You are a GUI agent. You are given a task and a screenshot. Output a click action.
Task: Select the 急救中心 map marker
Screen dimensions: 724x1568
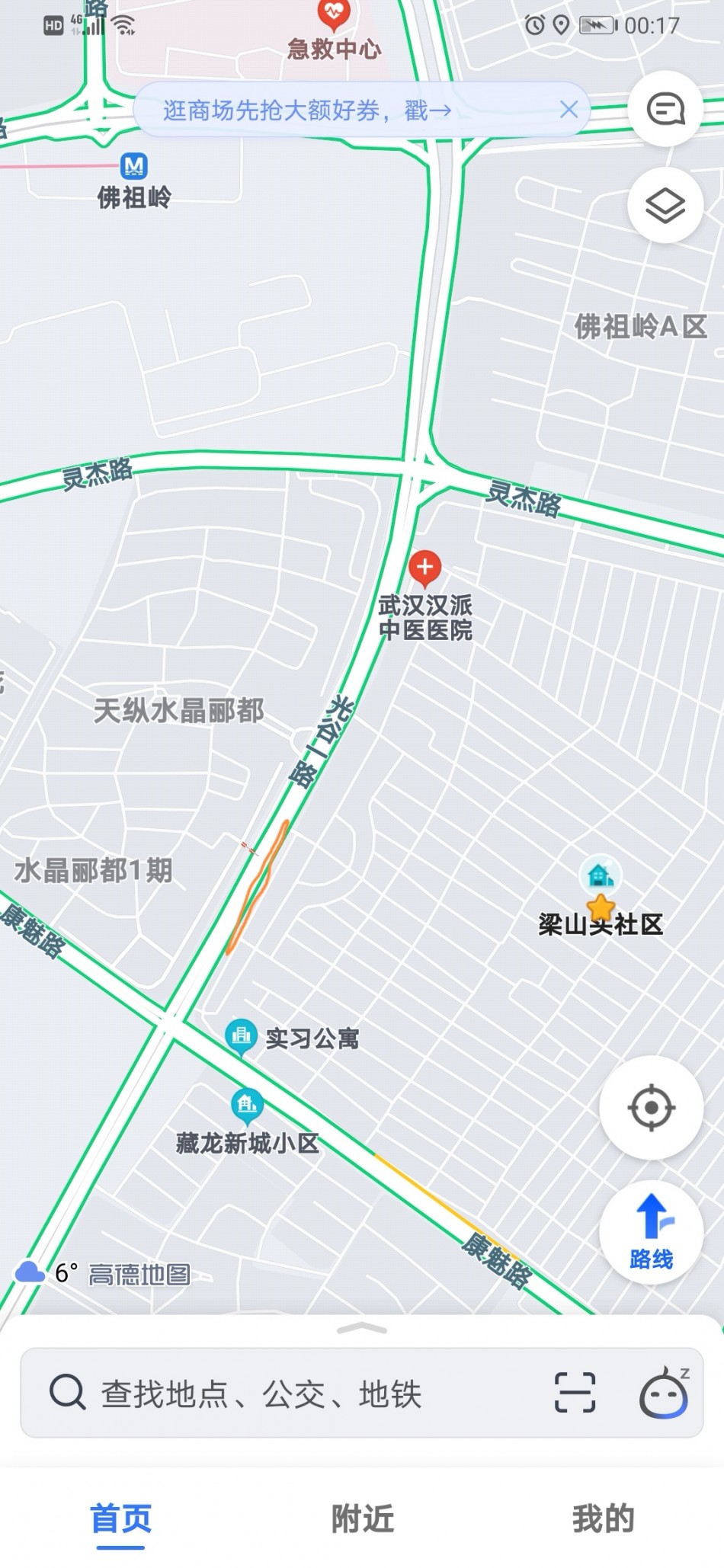click(333, 12)
